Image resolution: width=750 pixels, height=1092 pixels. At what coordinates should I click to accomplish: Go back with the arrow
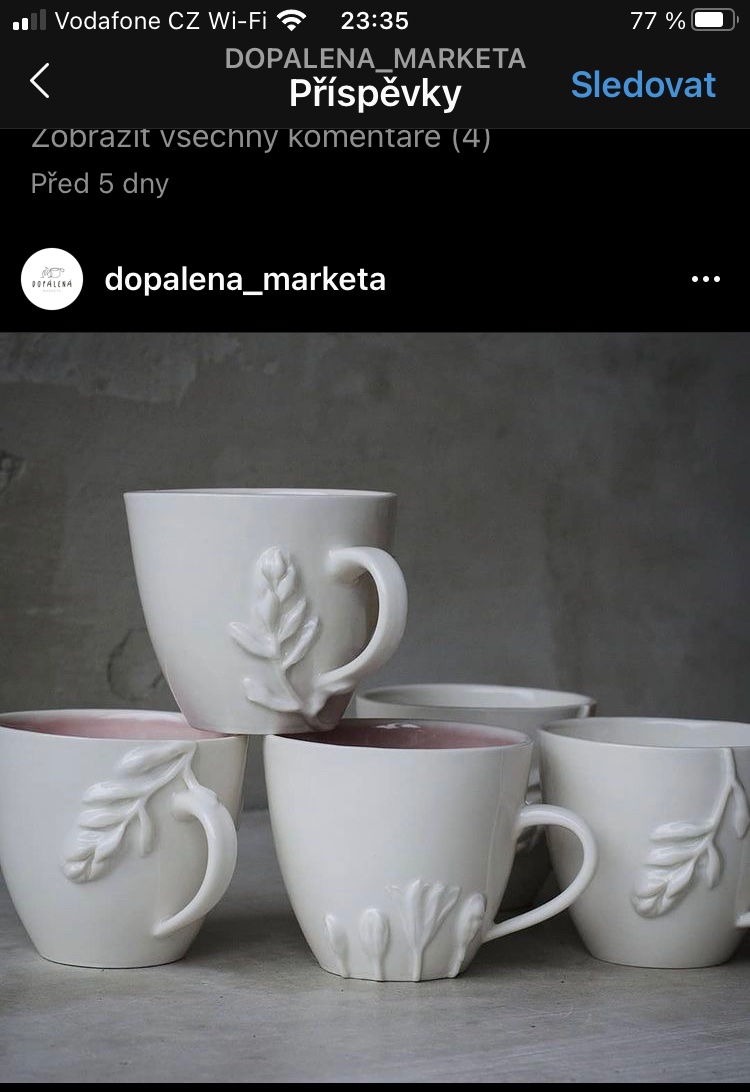pos(40,81)
